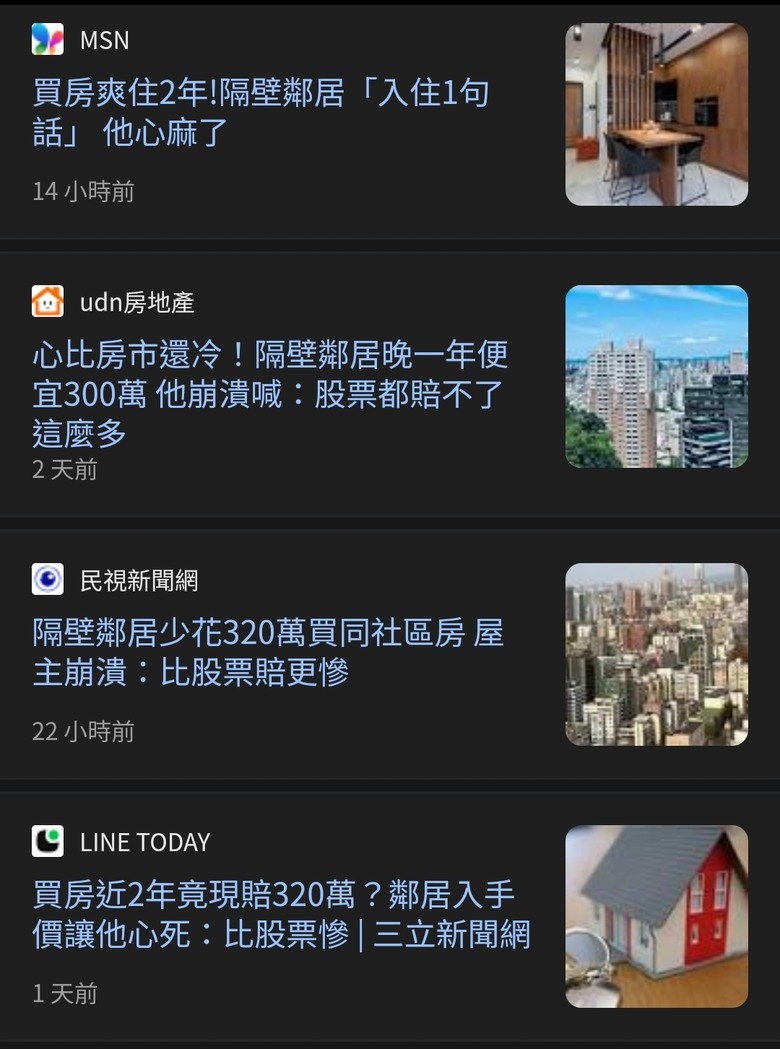Tap the kitchen interior thumbnail of MSN story

click(x=656, y=115)
